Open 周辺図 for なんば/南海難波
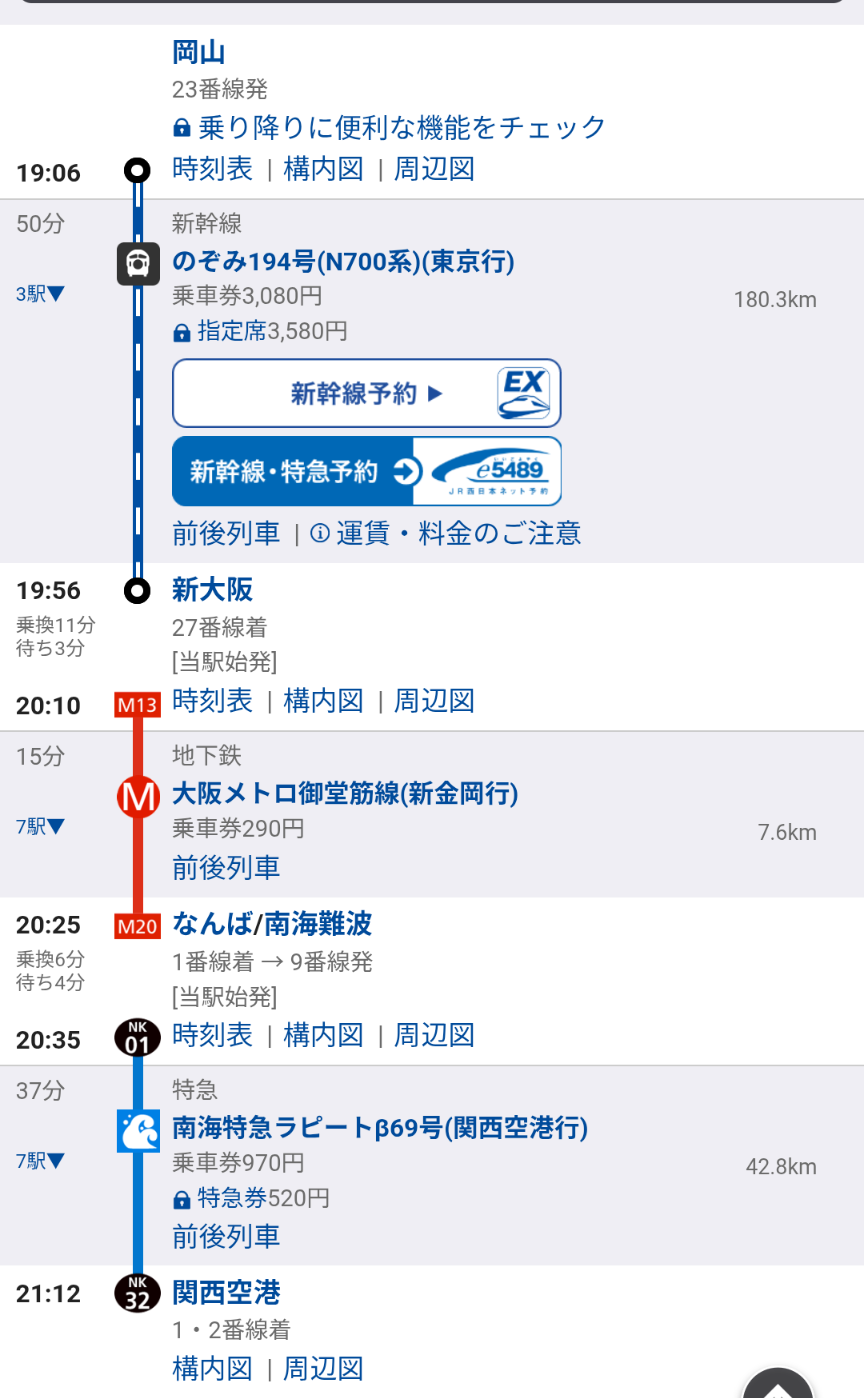 (433, 1035)
